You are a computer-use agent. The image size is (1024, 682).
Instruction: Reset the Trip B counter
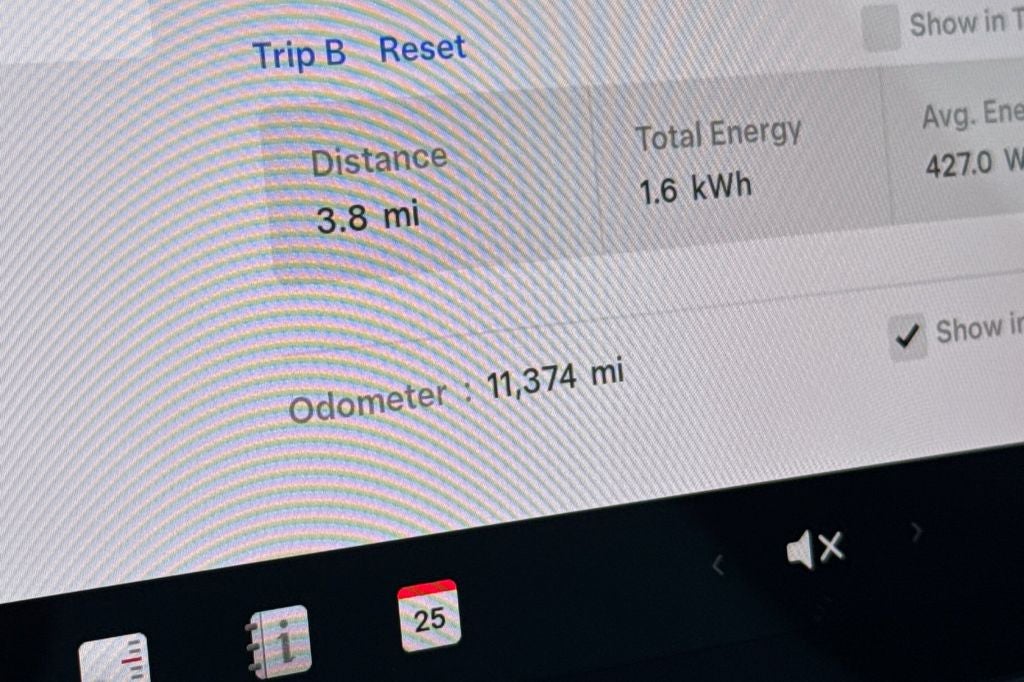click(x=422, y=49)
